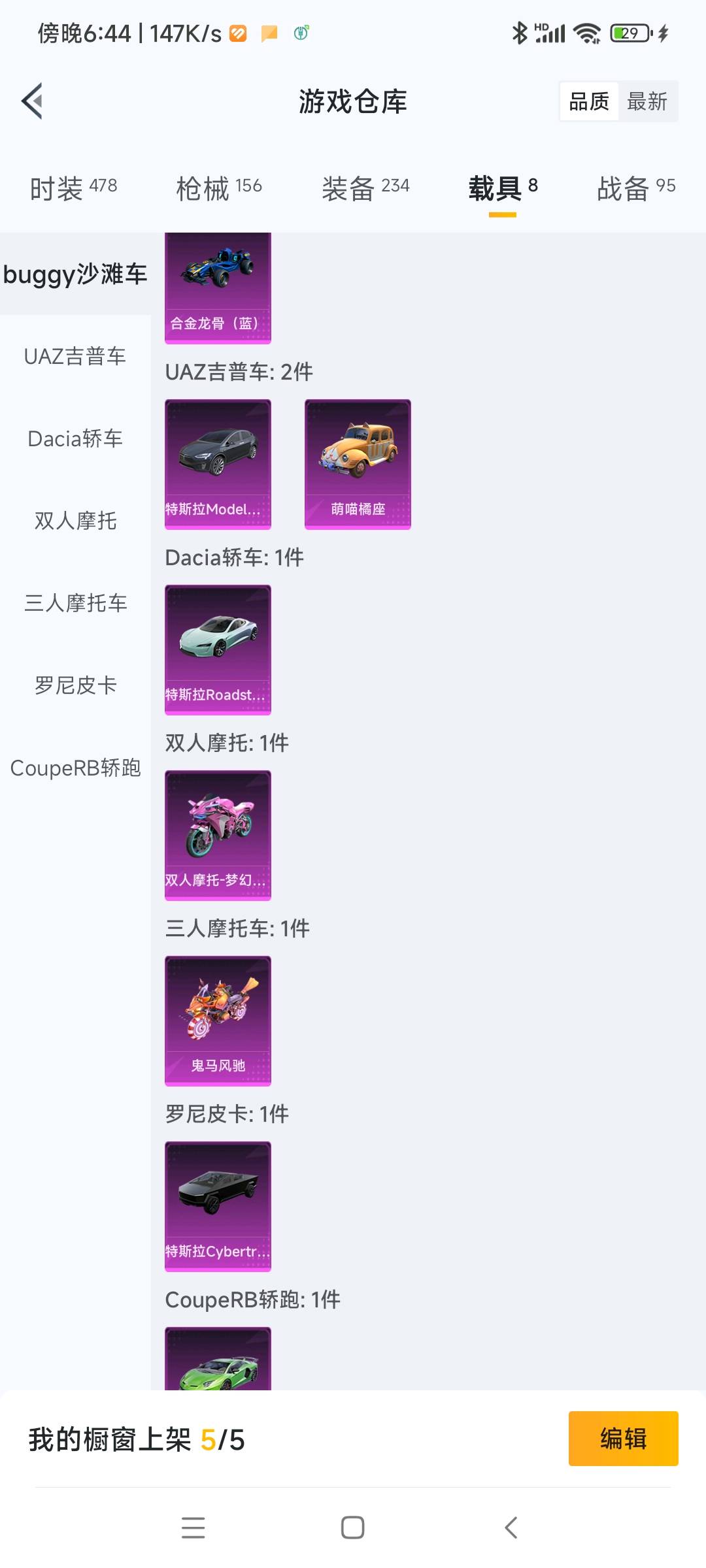
Task: Switch to the 枪械 tab
Action: point(219,188)
